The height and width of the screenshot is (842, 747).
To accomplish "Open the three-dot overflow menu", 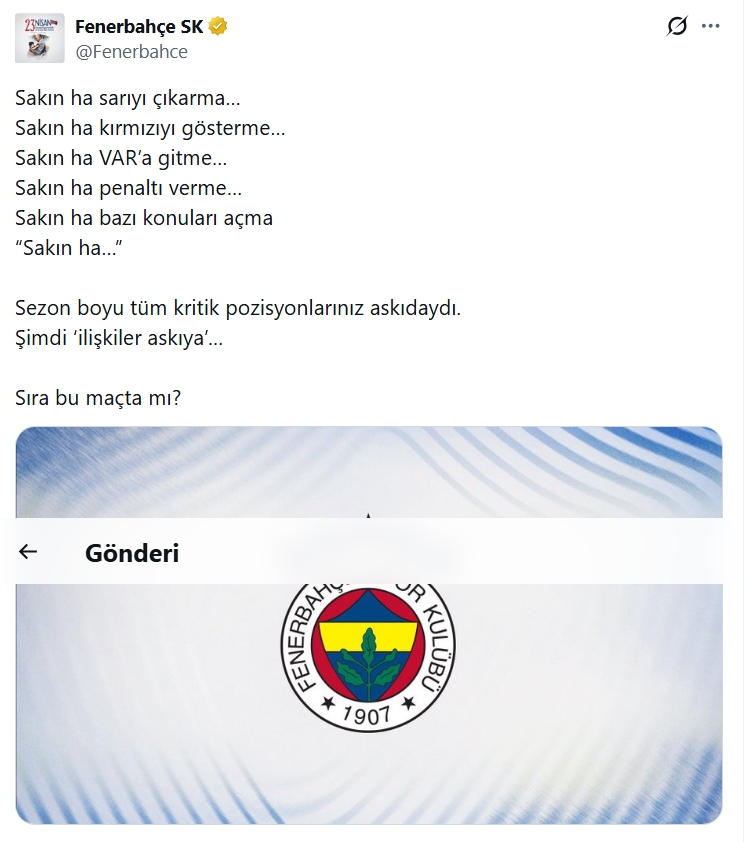I will click(x=711, y=27).
